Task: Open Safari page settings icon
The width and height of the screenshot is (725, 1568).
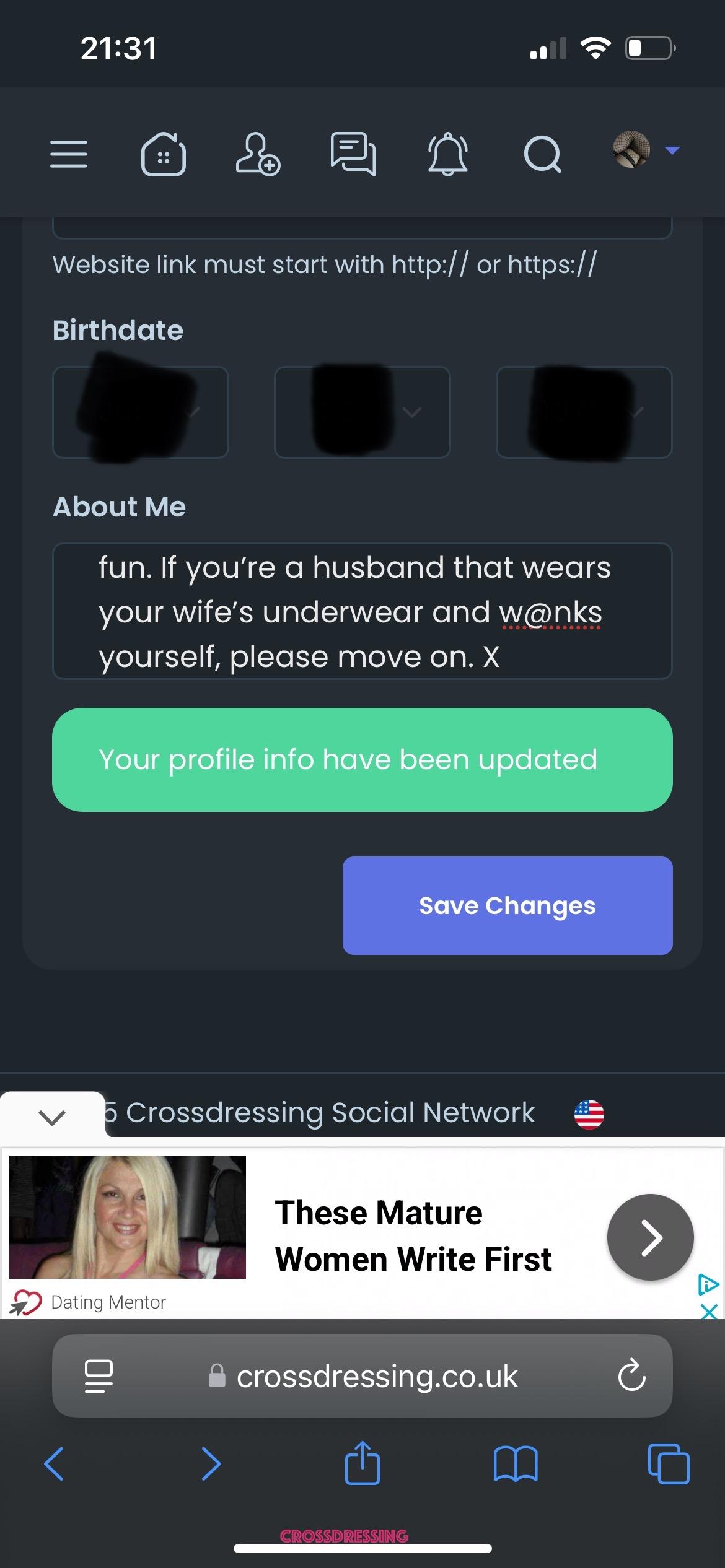Action: click(99, 1376)
